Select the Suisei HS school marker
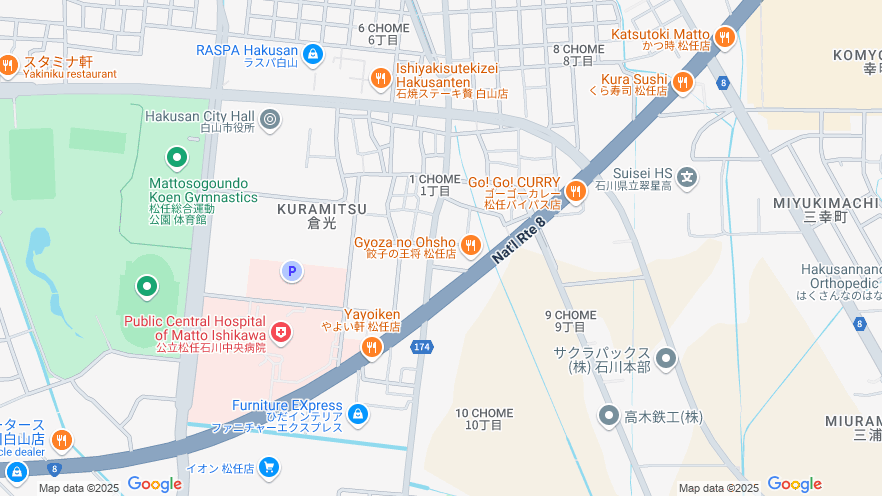 687,179
